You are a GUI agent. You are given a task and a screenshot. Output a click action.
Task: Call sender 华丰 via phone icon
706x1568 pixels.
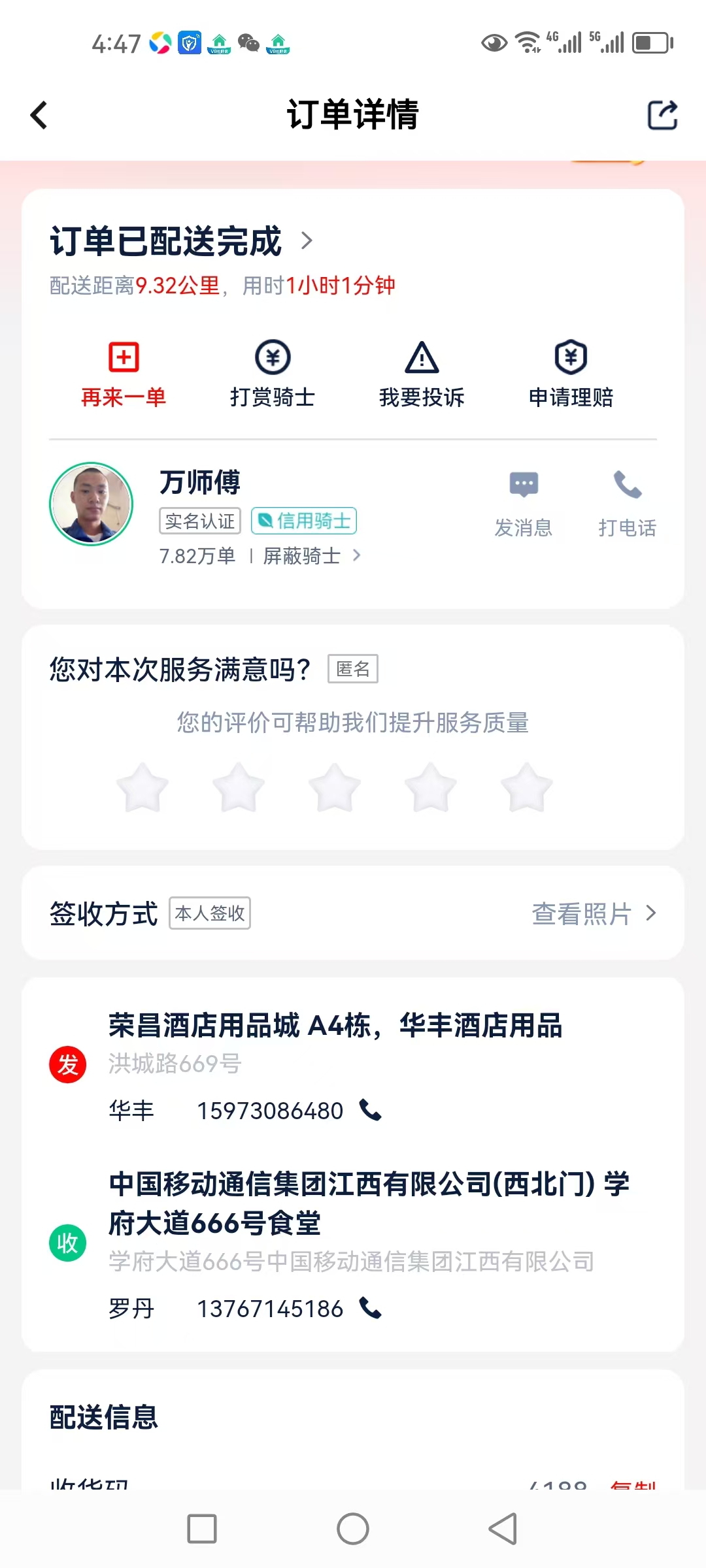pos(371,1110)
